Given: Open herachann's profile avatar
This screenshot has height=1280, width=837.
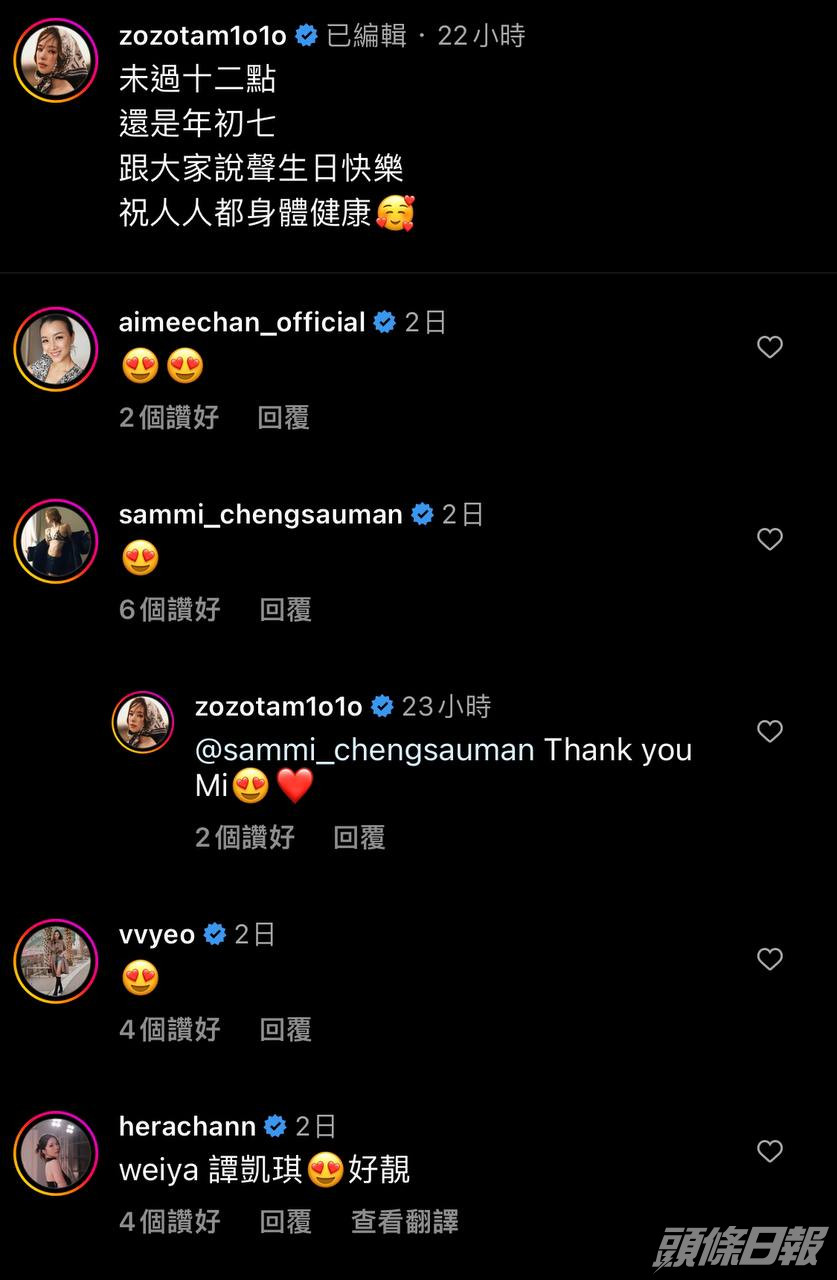Looking at the screenshot, I should click(54, 1153).
